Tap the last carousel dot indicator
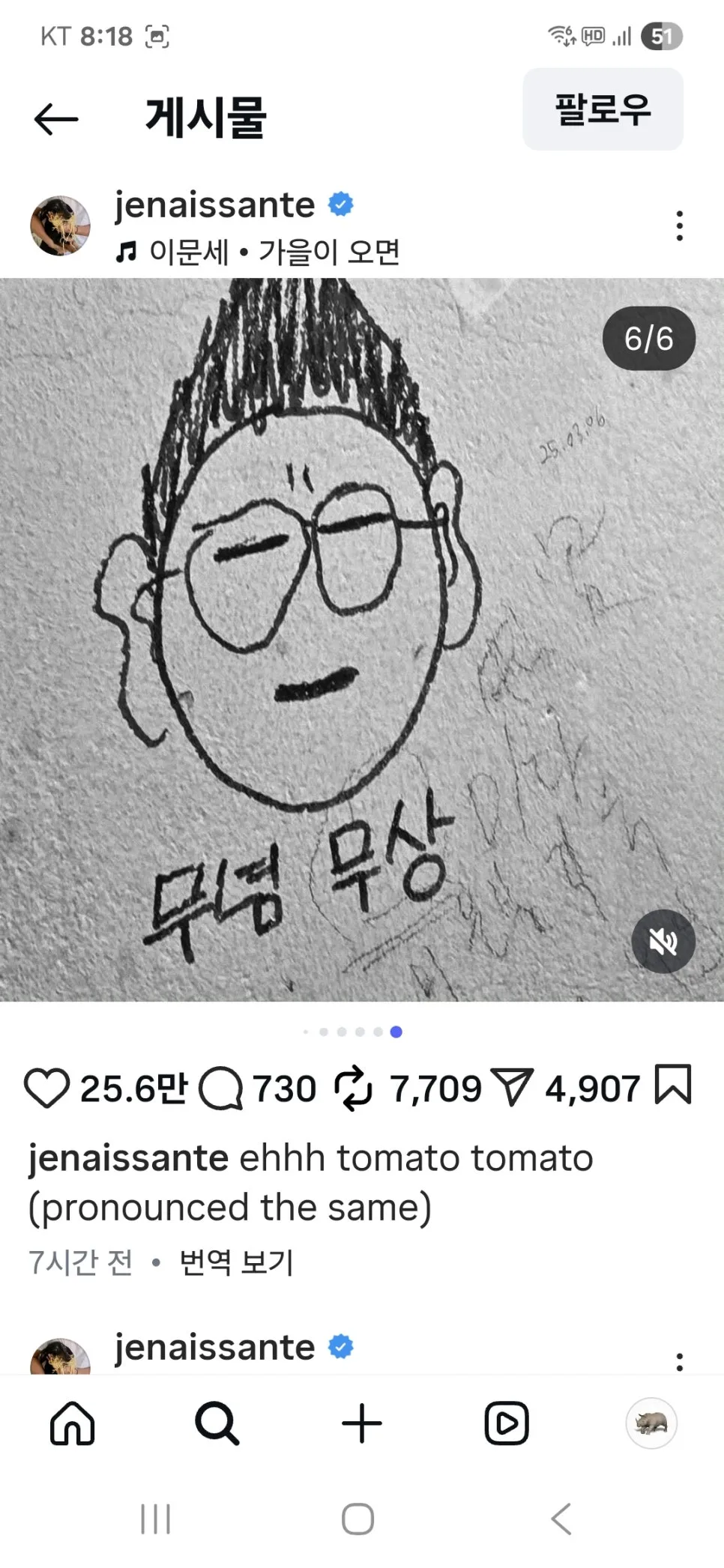The image size is (724, 1568). [x=395, y=1031]
